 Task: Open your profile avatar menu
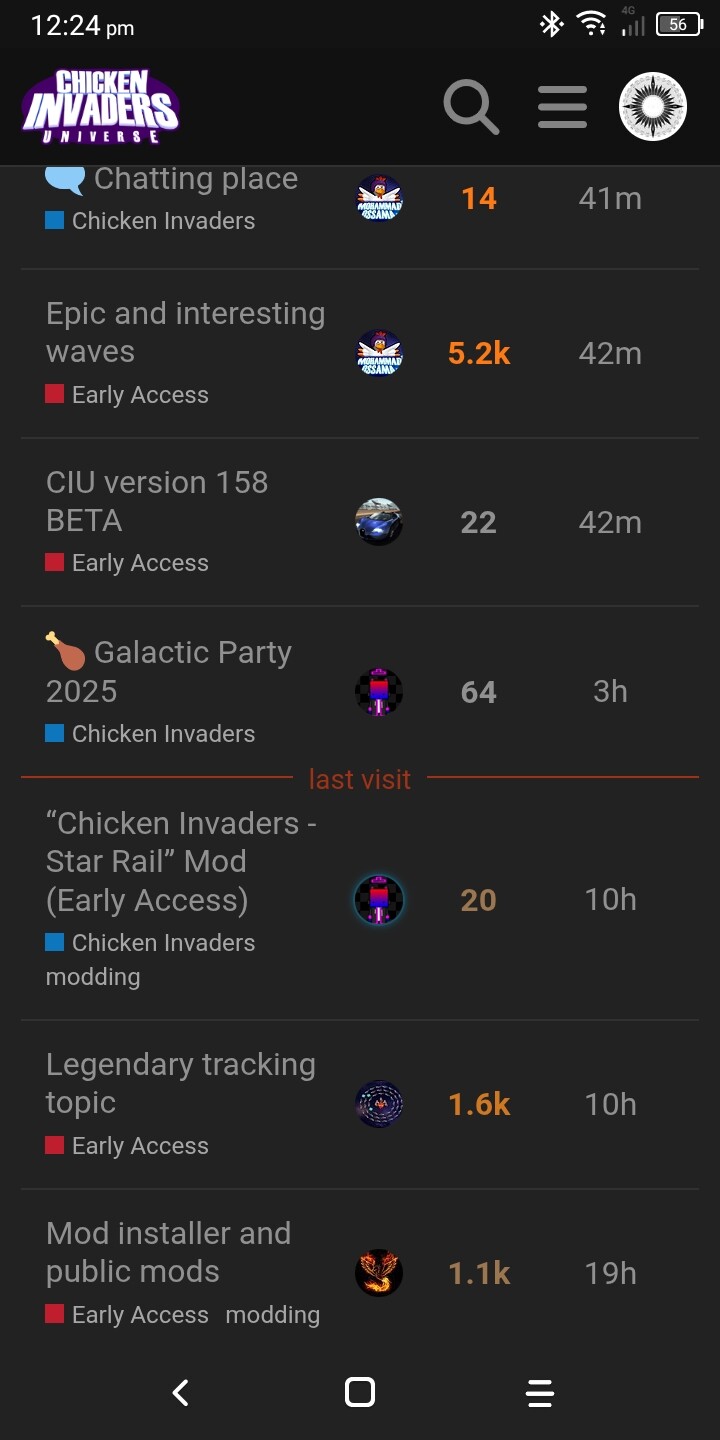[x=653, y=106]
